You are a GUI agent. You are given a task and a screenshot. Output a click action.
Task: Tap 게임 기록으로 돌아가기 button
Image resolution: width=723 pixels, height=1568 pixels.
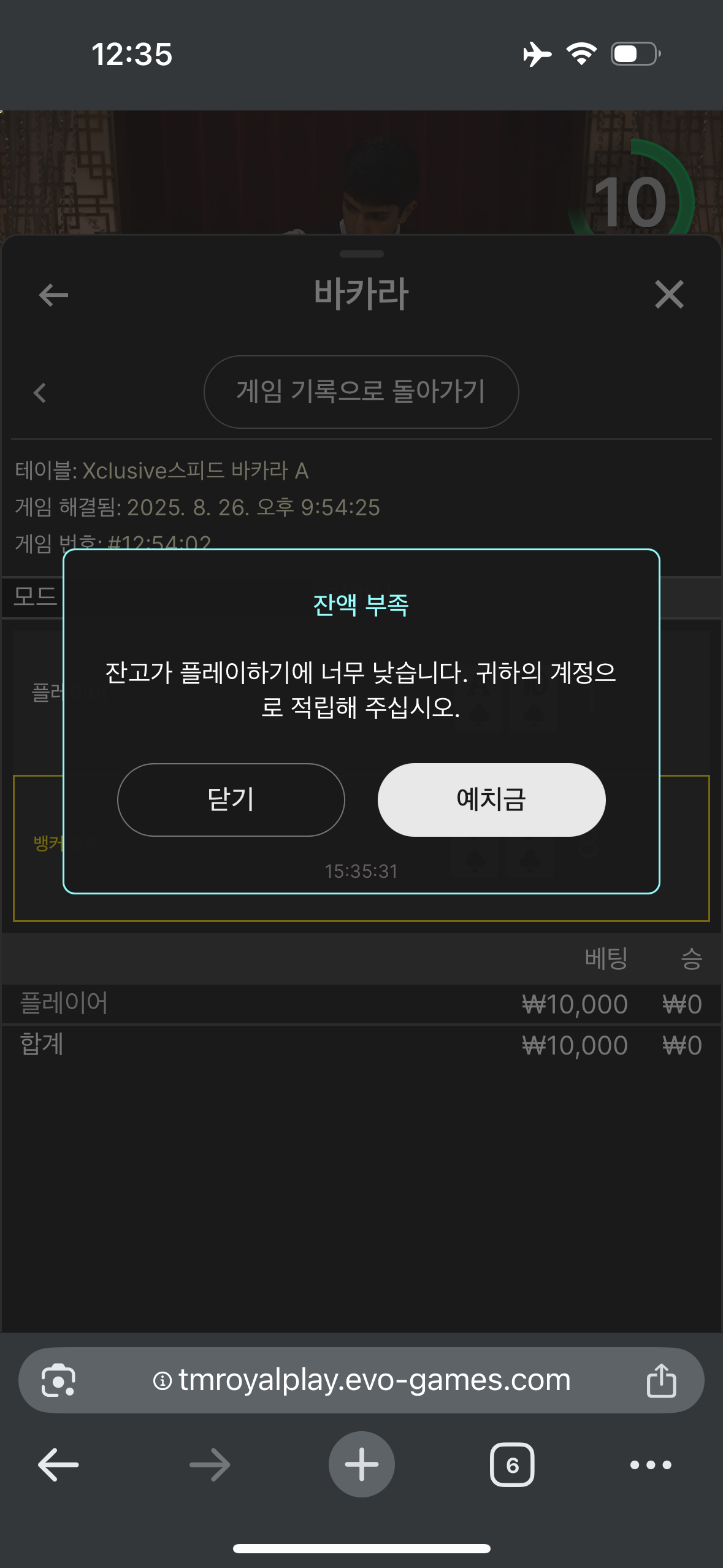click(x=361, y=391)
